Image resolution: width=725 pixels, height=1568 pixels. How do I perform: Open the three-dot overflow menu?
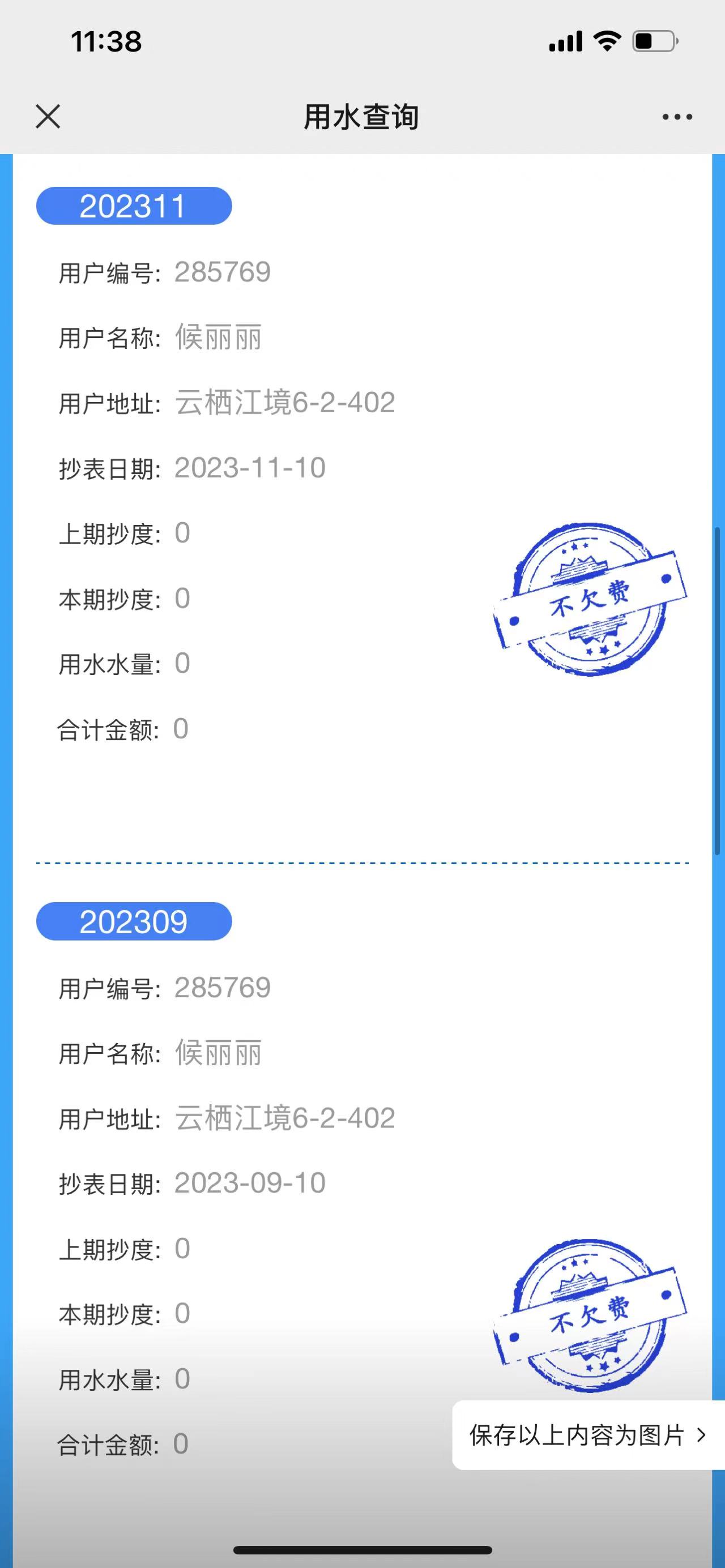pos(677,117)
